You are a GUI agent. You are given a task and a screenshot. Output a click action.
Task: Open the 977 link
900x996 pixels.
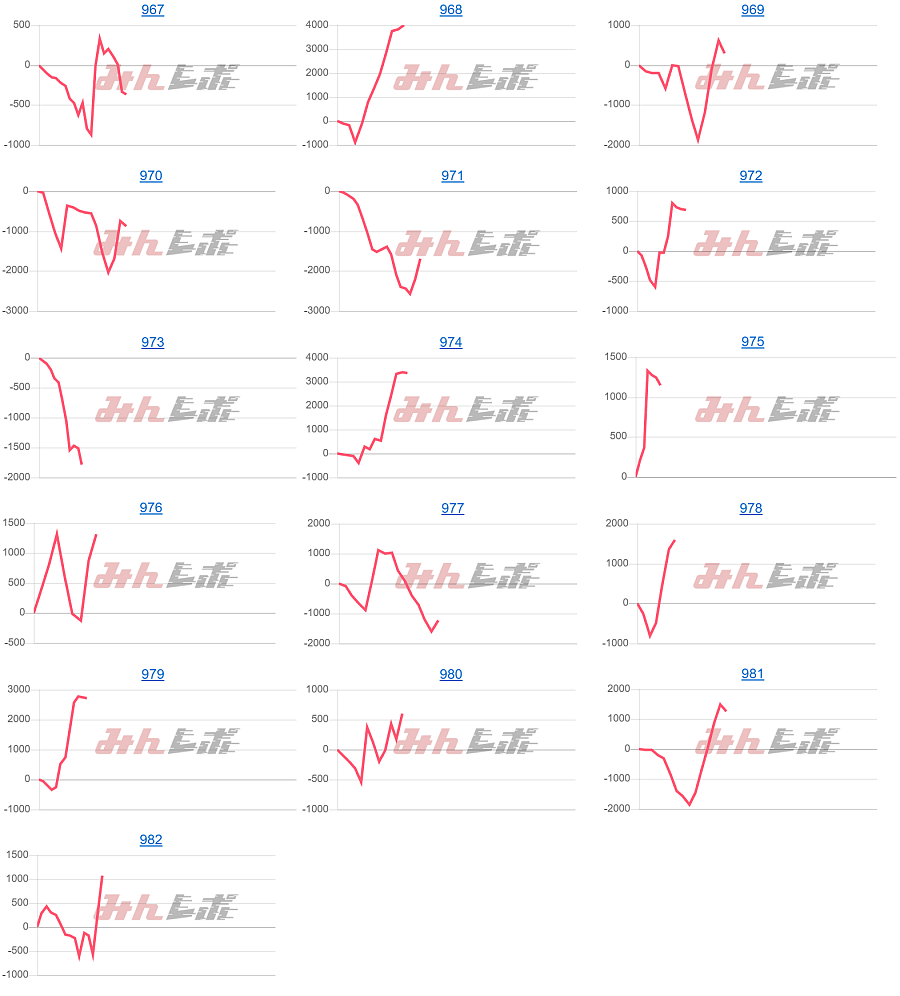[x=452, y=508]
